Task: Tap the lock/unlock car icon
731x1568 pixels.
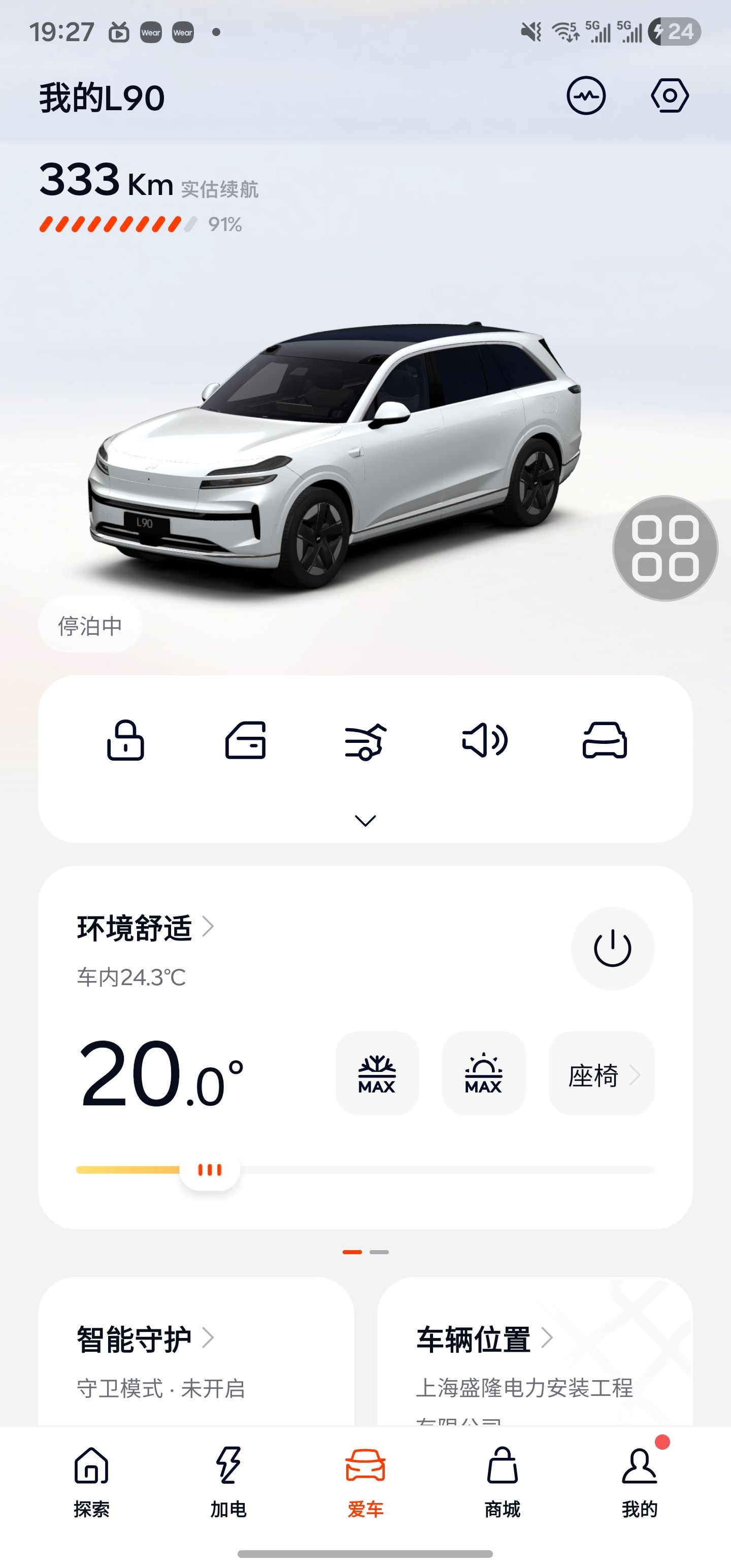Action: pos(125,741)
